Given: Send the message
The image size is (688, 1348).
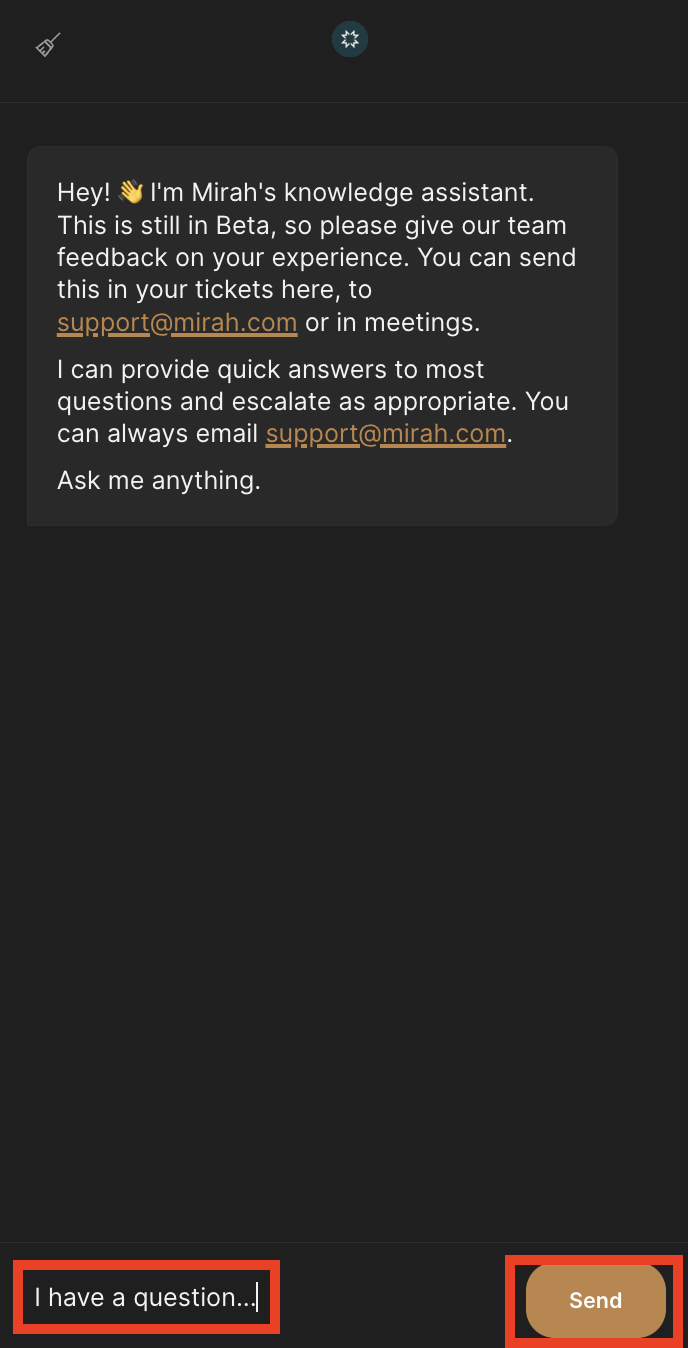Looking at the screenshot, I should tap(595, 1300).
